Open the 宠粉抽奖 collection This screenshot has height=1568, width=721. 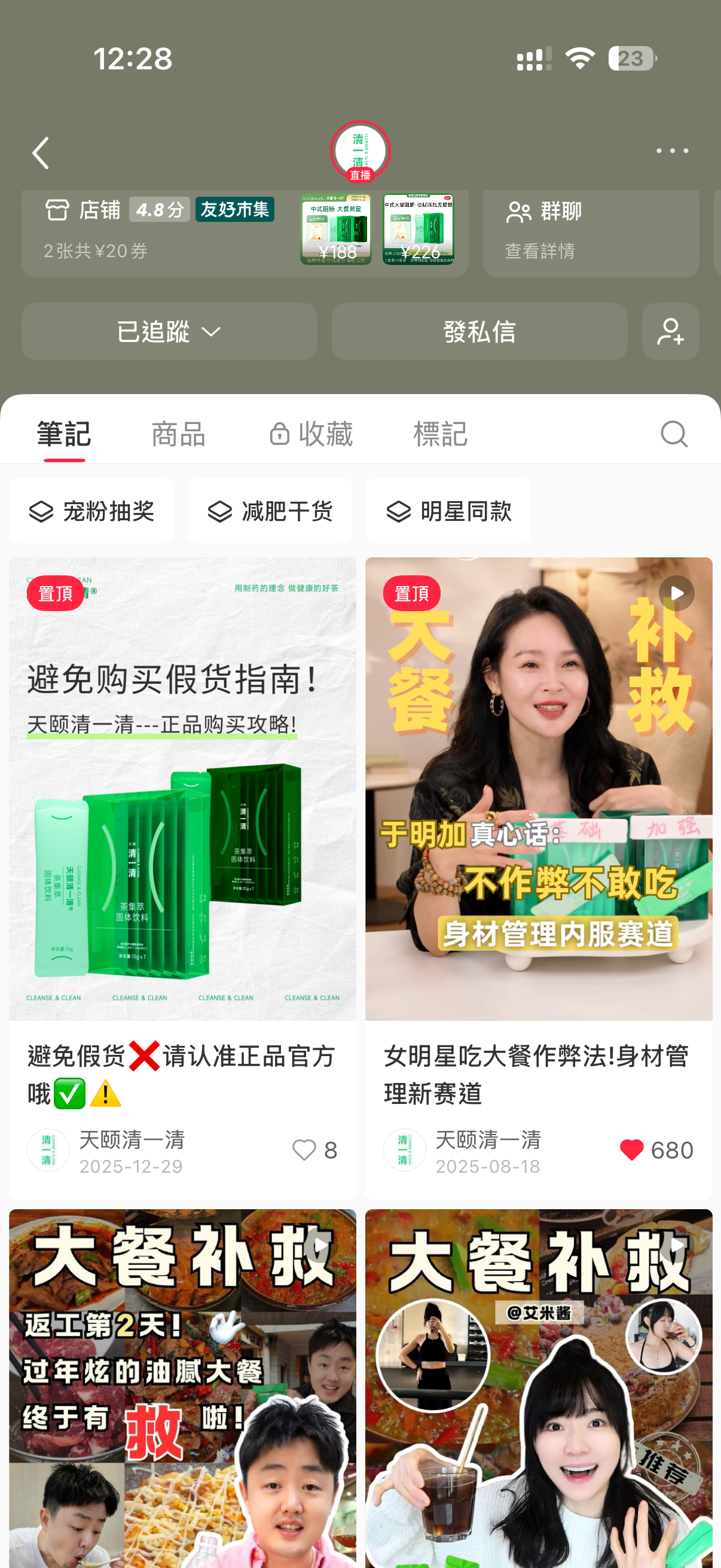click(x=91, y=511)
